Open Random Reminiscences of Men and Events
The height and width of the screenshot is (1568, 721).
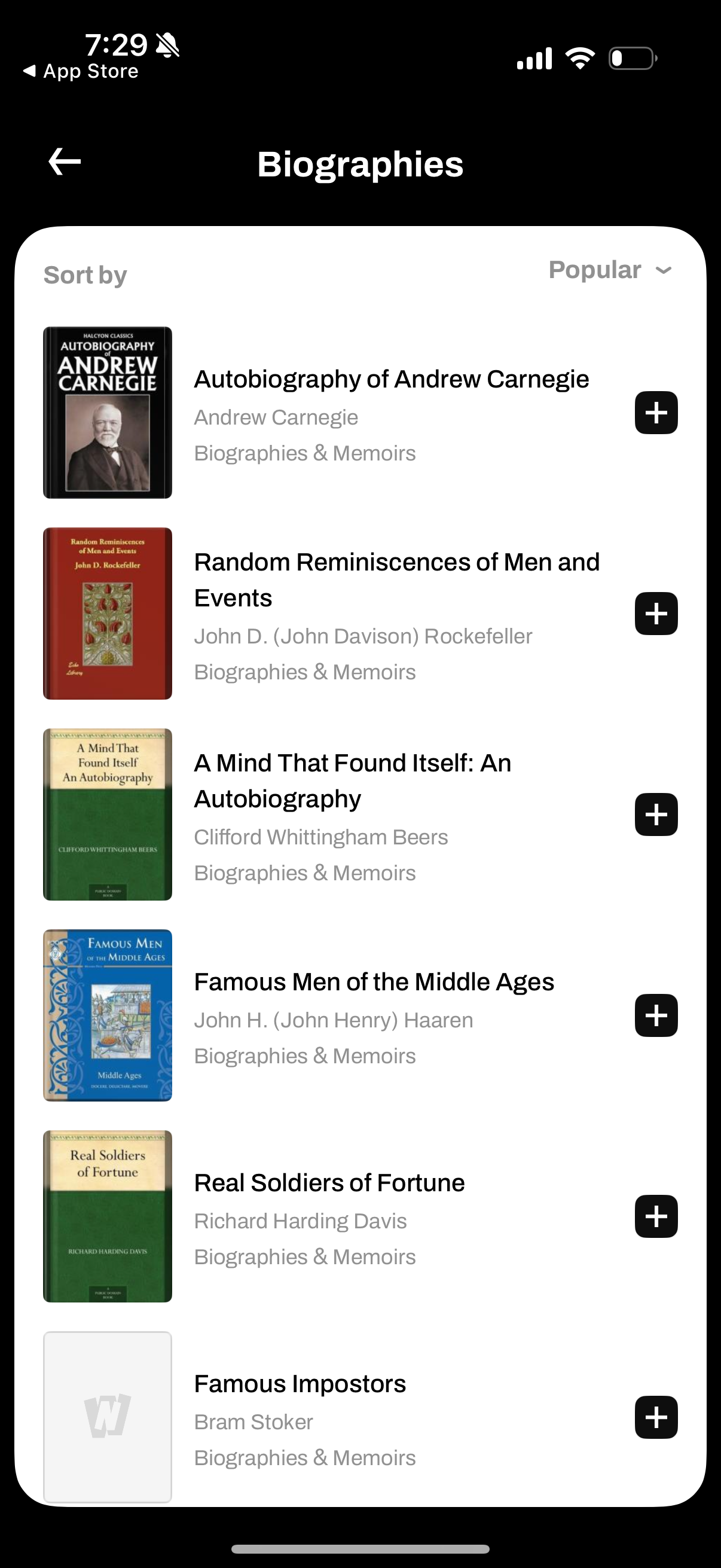[396, 579]
